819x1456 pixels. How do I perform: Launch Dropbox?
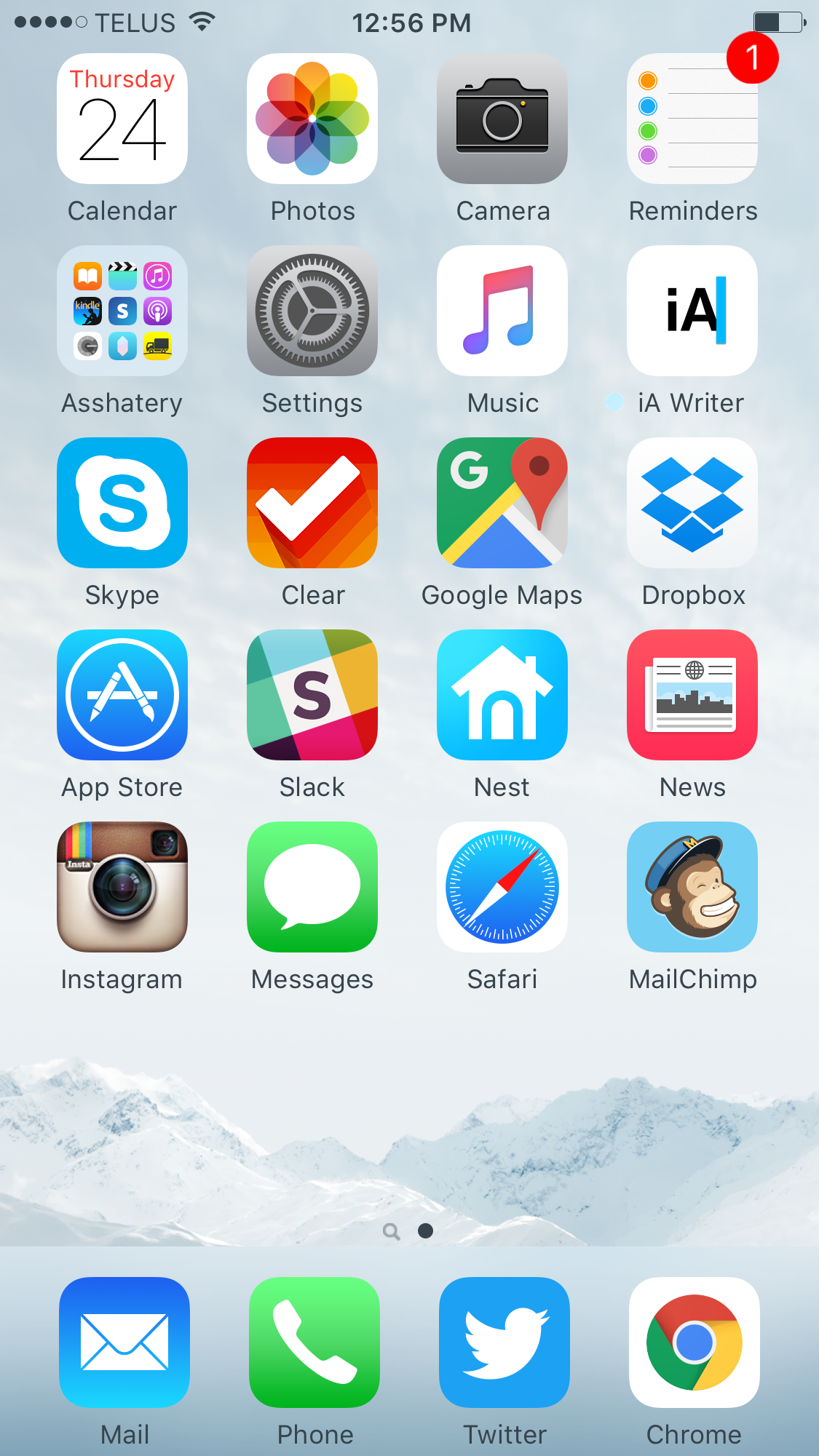[x=692, y=503]
